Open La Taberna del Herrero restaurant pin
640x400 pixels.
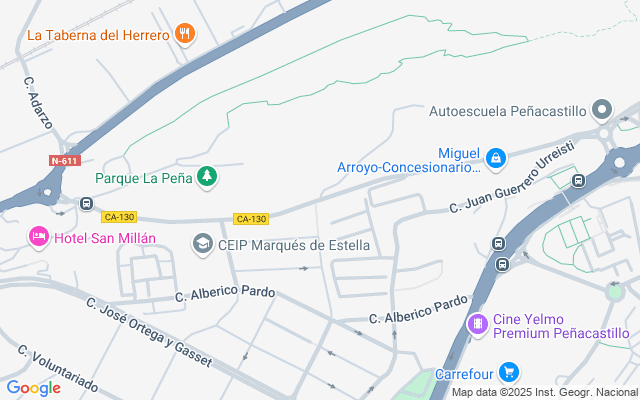185,34
